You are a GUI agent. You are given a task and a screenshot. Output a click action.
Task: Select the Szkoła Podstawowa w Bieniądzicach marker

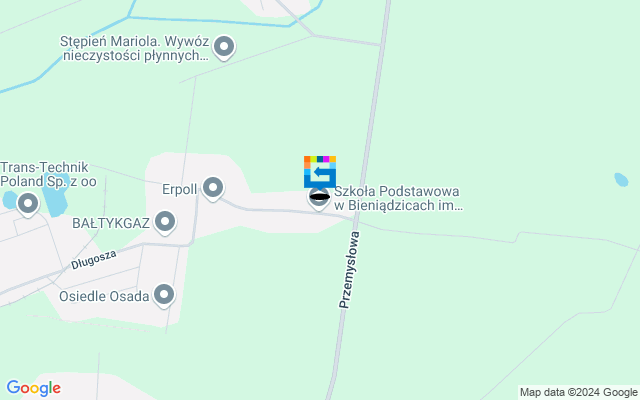click(319, 199)
